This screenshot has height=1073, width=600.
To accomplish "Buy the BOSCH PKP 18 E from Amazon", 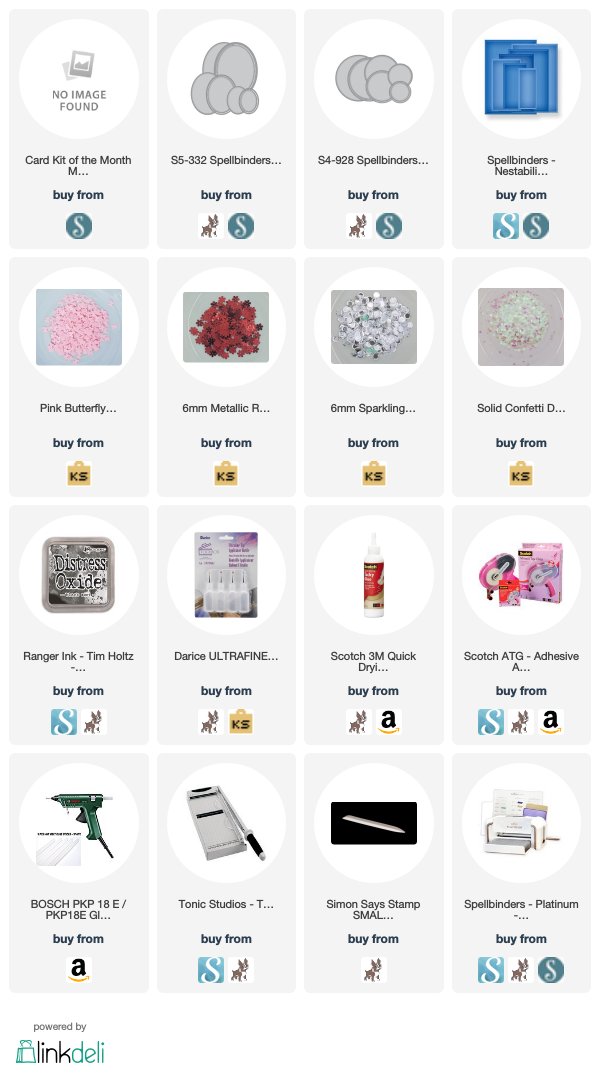I will pyautogui.click(x=79, y=970).
